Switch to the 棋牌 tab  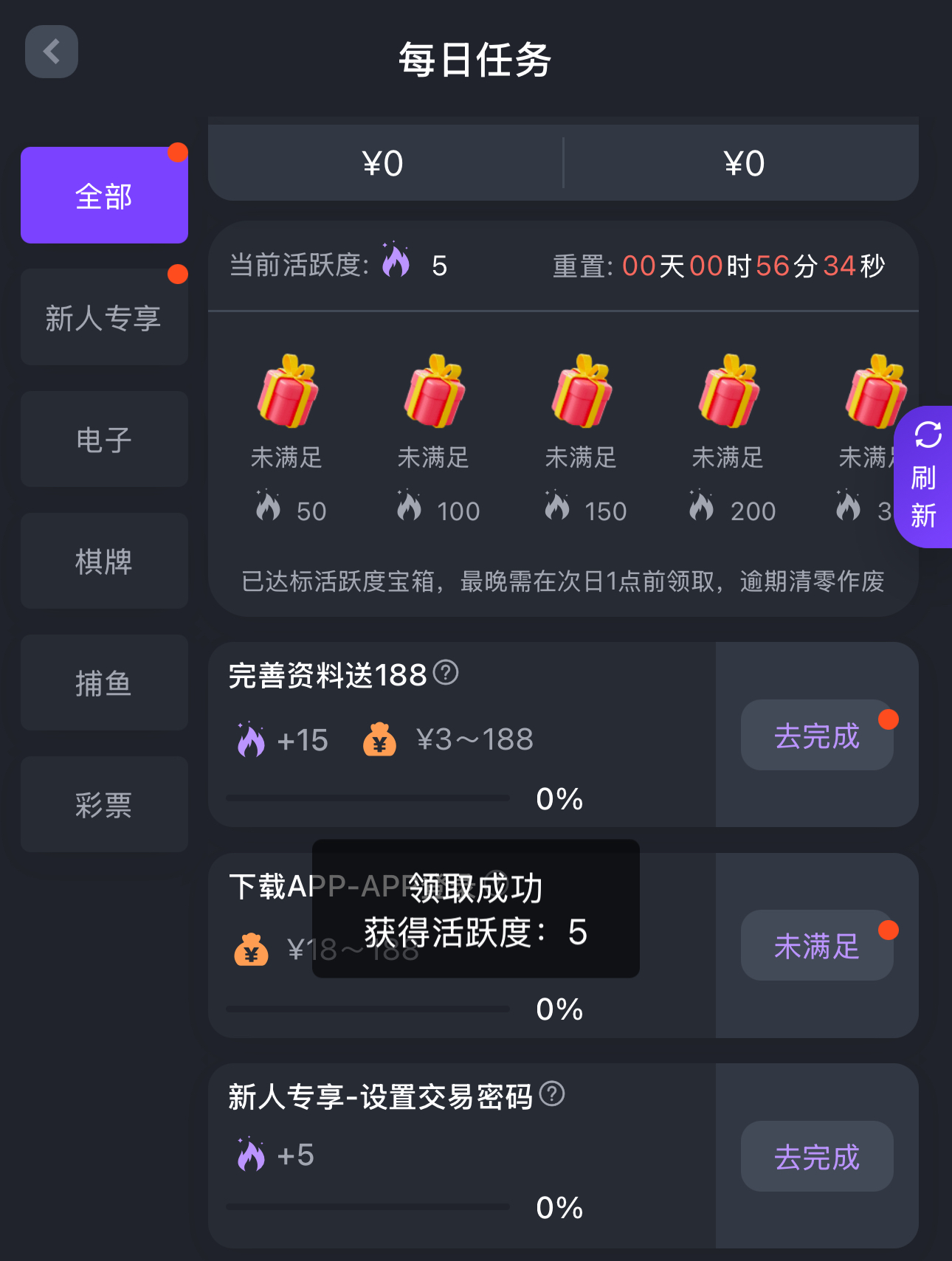104,561
